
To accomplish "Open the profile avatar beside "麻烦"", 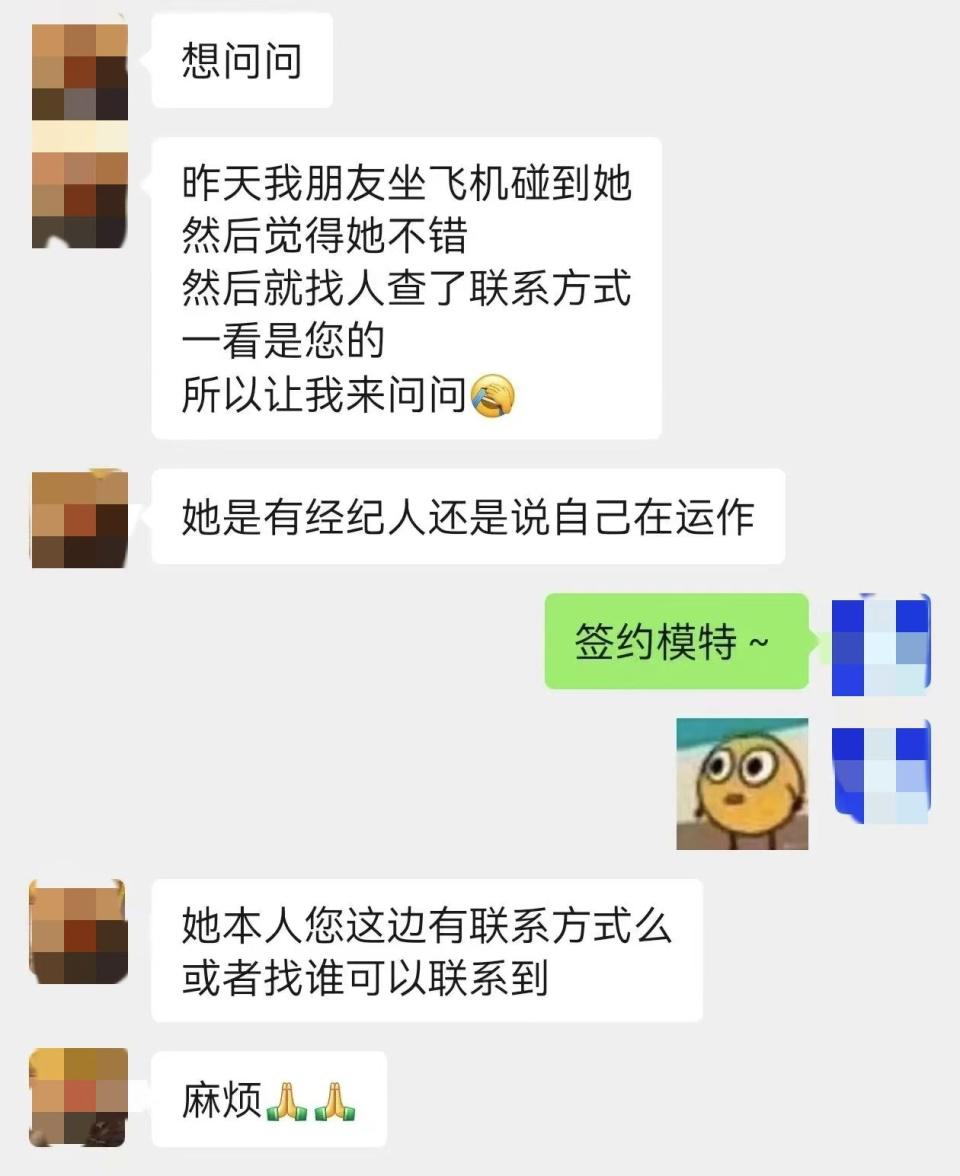I will pyautogui.click(x=80, y=1097).
